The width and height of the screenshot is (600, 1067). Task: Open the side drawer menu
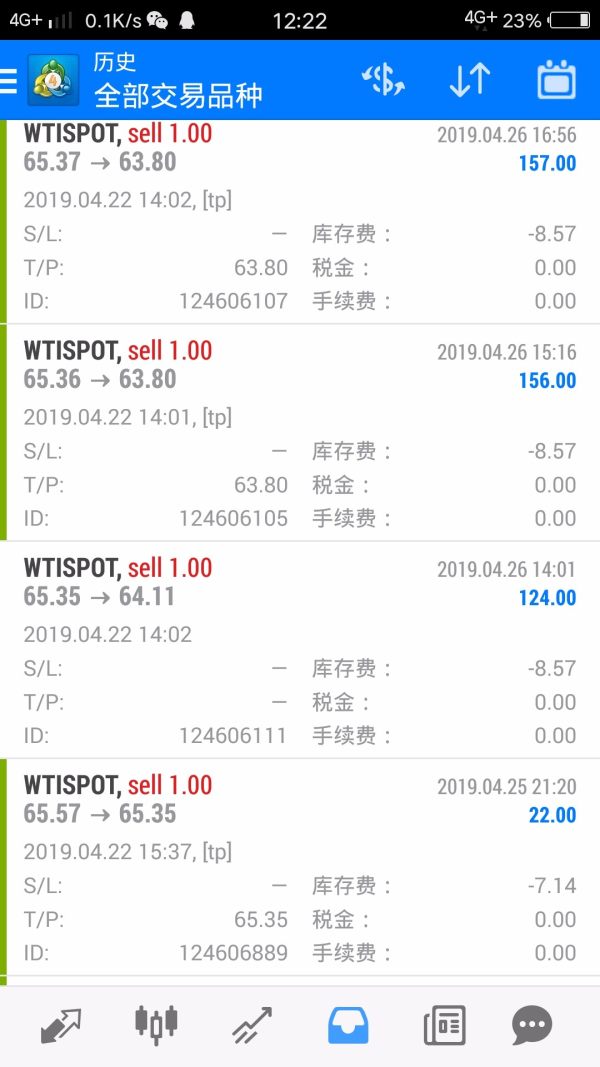tap(10, 81)
